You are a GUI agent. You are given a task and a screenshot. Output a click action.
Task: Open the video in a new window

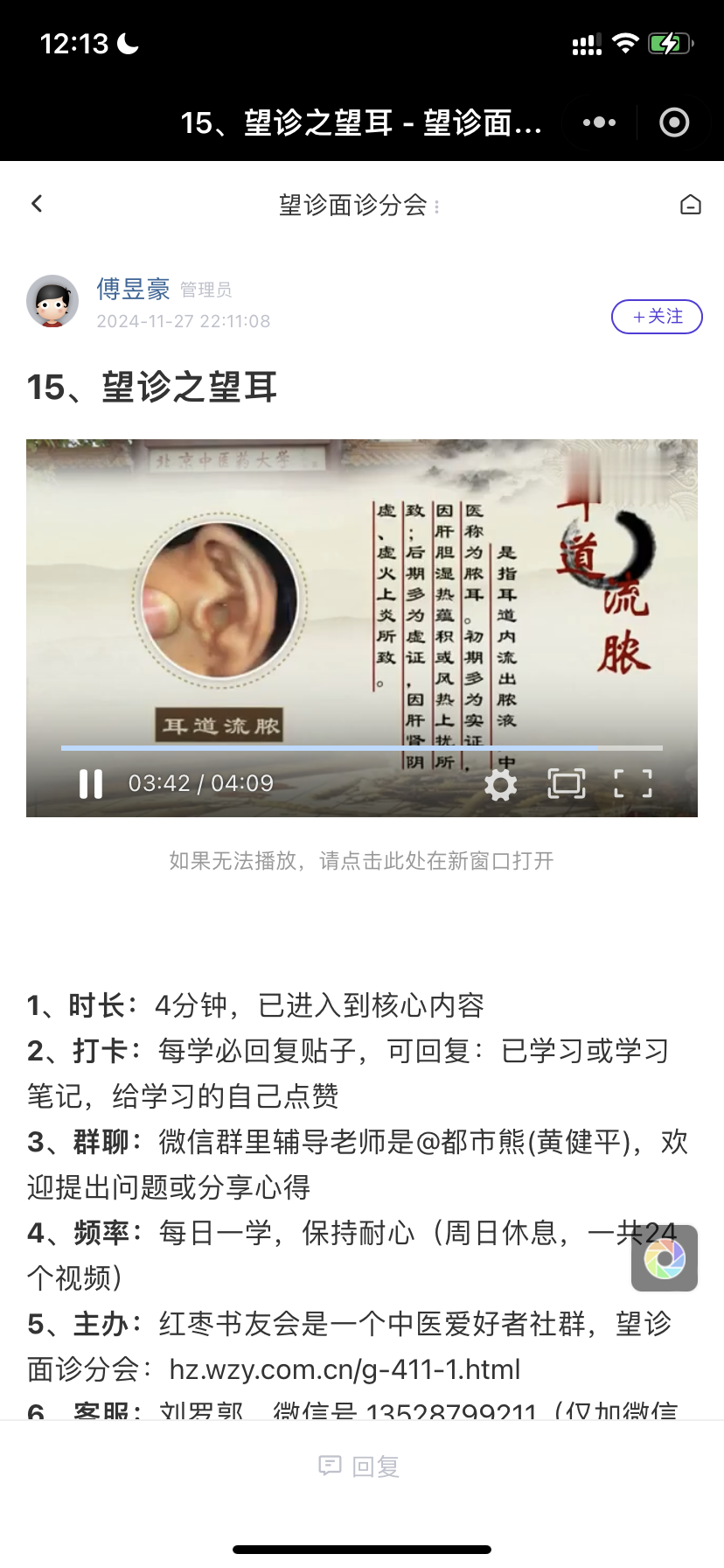point(361,861)
